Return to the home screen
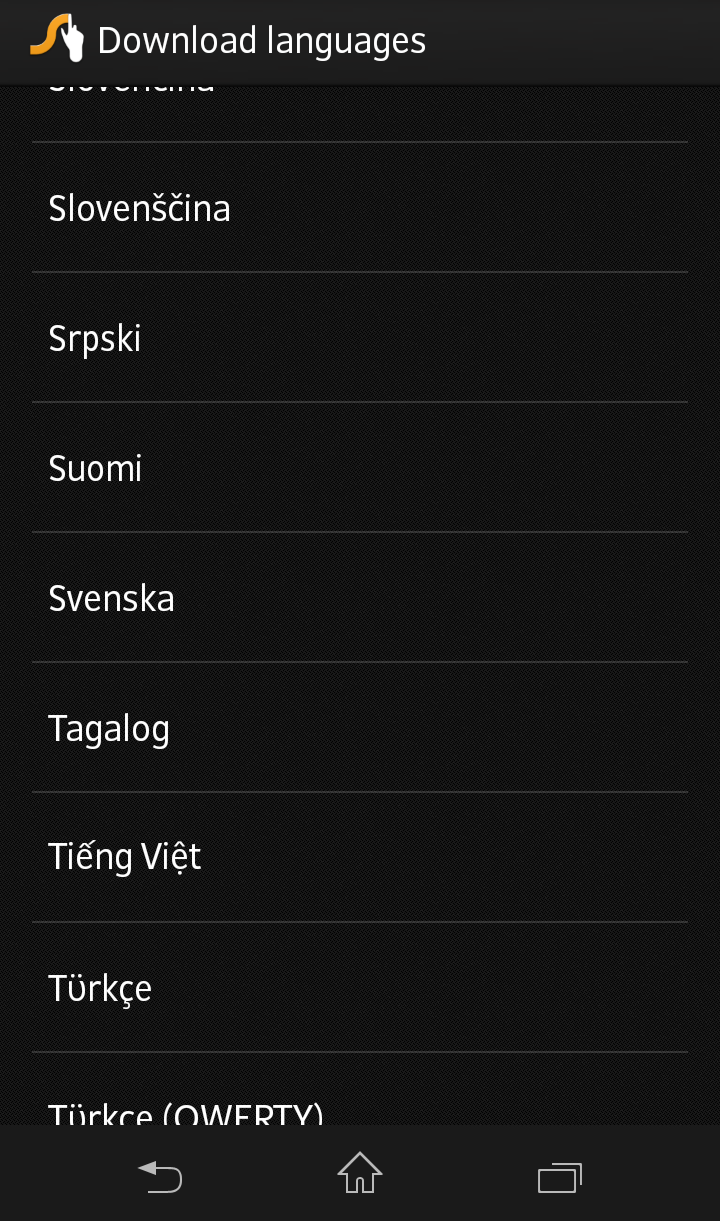This screenshot has width=720, height=1221. tap(360, 1174)
